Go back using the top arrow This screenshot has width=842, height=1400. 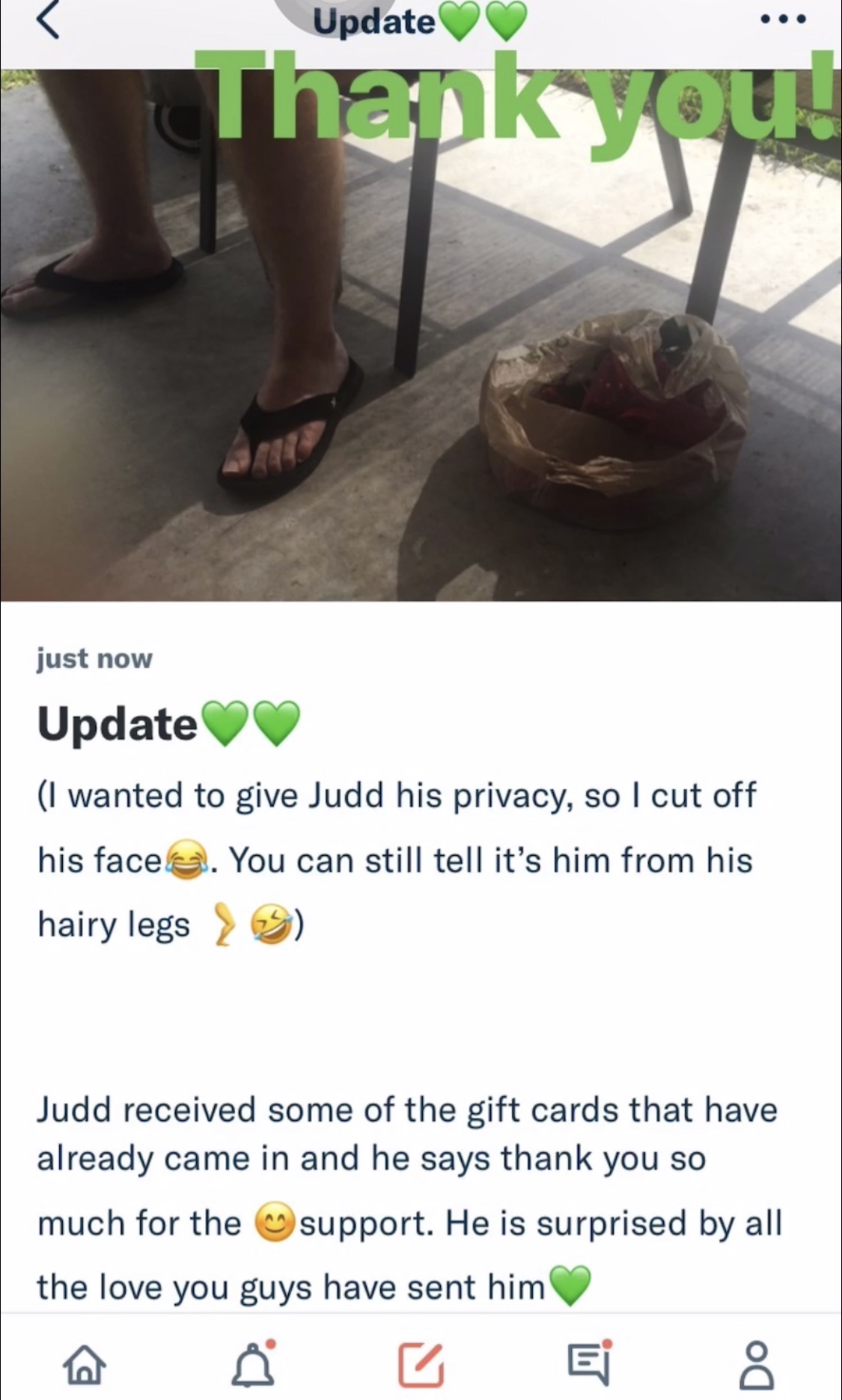pos(49,20)
